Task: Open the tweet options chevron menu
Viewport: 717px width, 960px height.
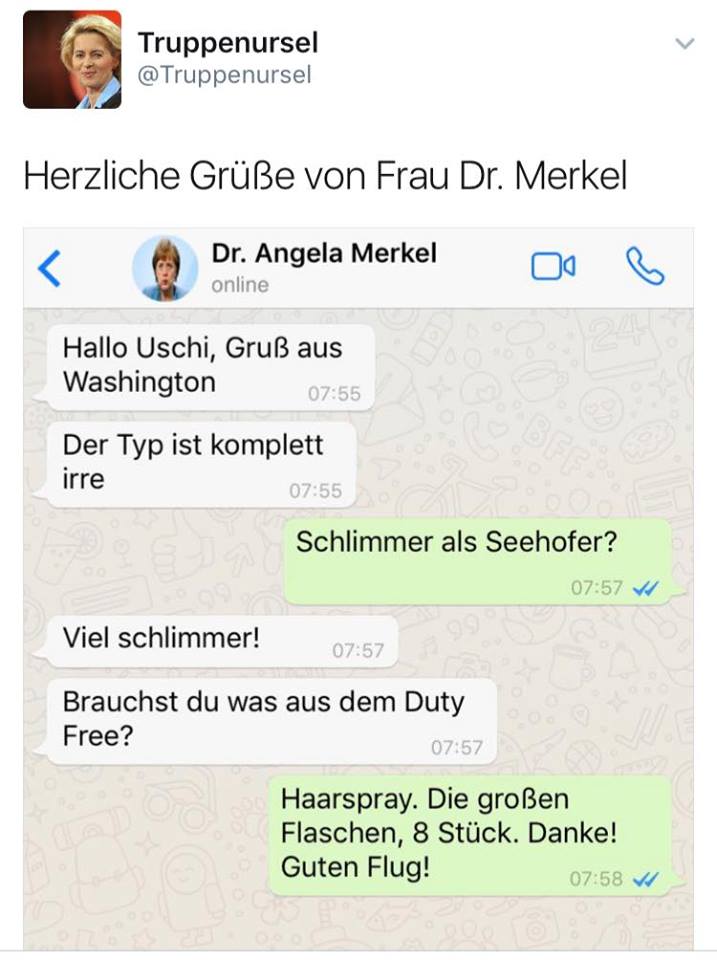Action: tap(685, 44)
